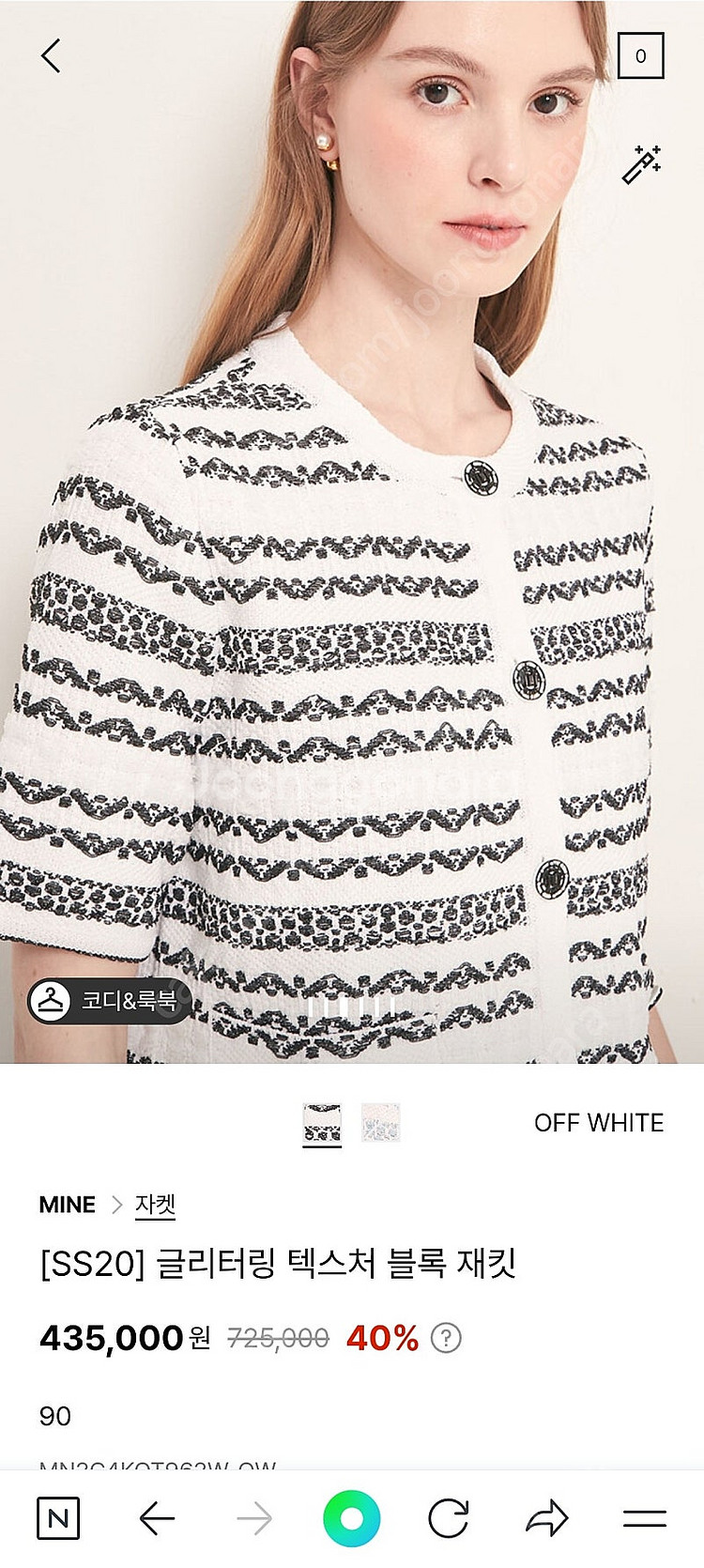Go back with the top-left arrow
Screen dimensions: 704x1568
click(51, 55)
